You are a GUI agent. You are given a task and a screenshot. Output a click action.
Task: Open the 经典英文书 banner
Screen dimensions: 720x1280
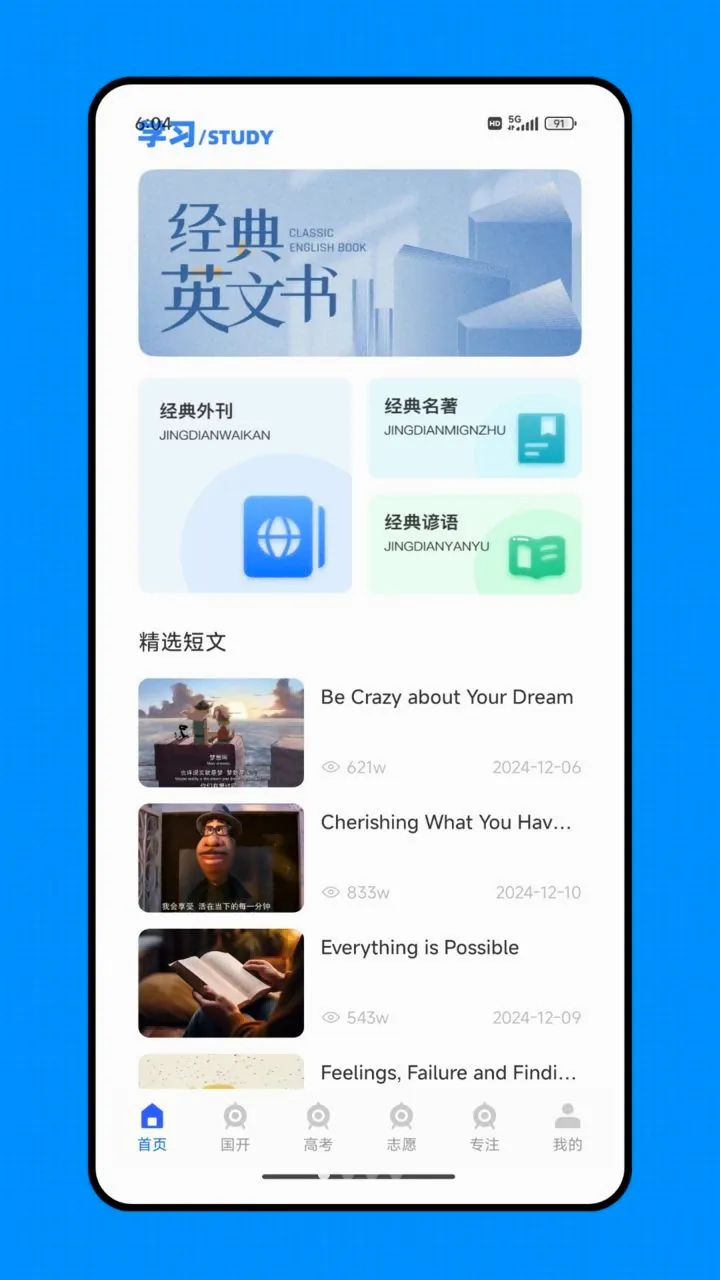360,263
